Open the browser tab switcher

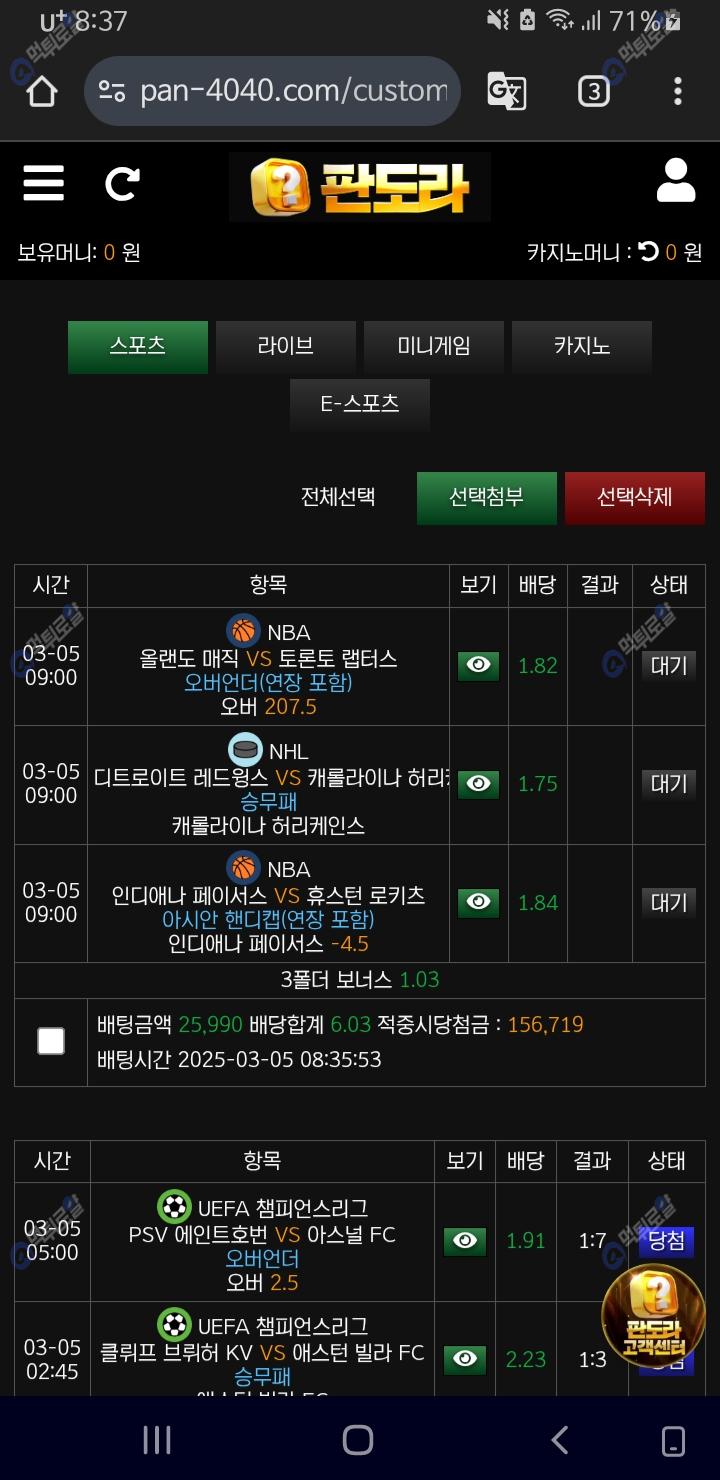click(593, 91)
